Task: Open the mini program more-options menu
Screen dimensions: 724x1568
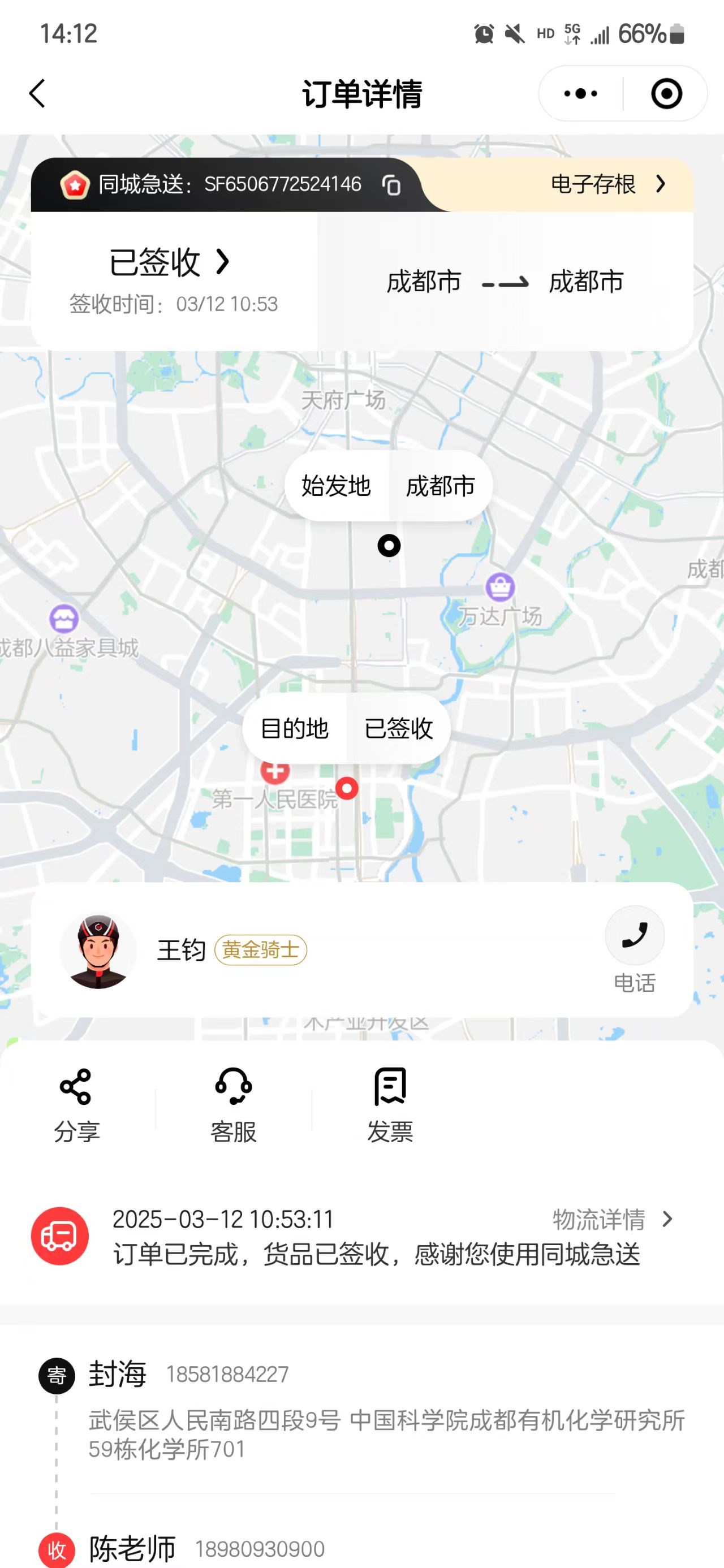Action: point(580,94)
